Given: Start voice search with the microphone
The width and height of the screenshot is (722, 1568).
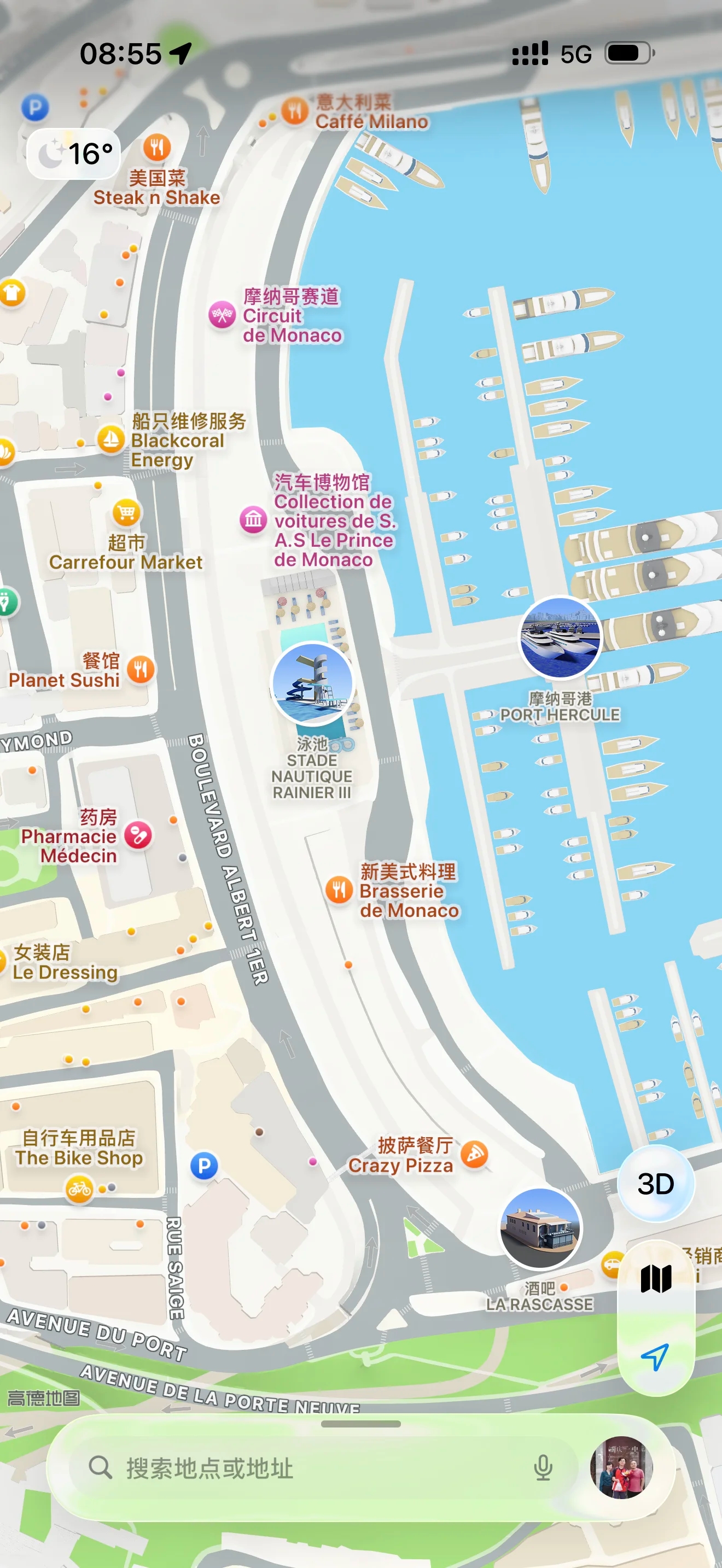Looking at the screenshot, I should 543,1468.
